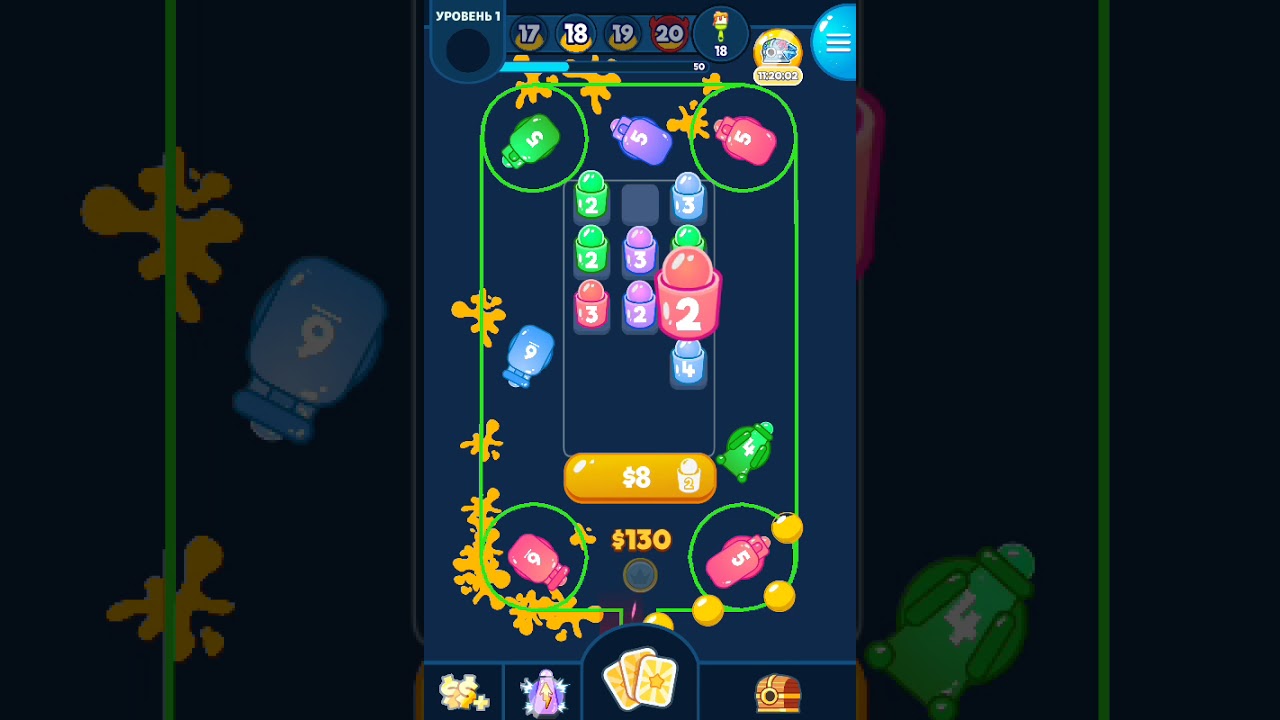Tap the timed reward badge
The height and width of the screenshot is (720, 1280).
click(777, 56)
